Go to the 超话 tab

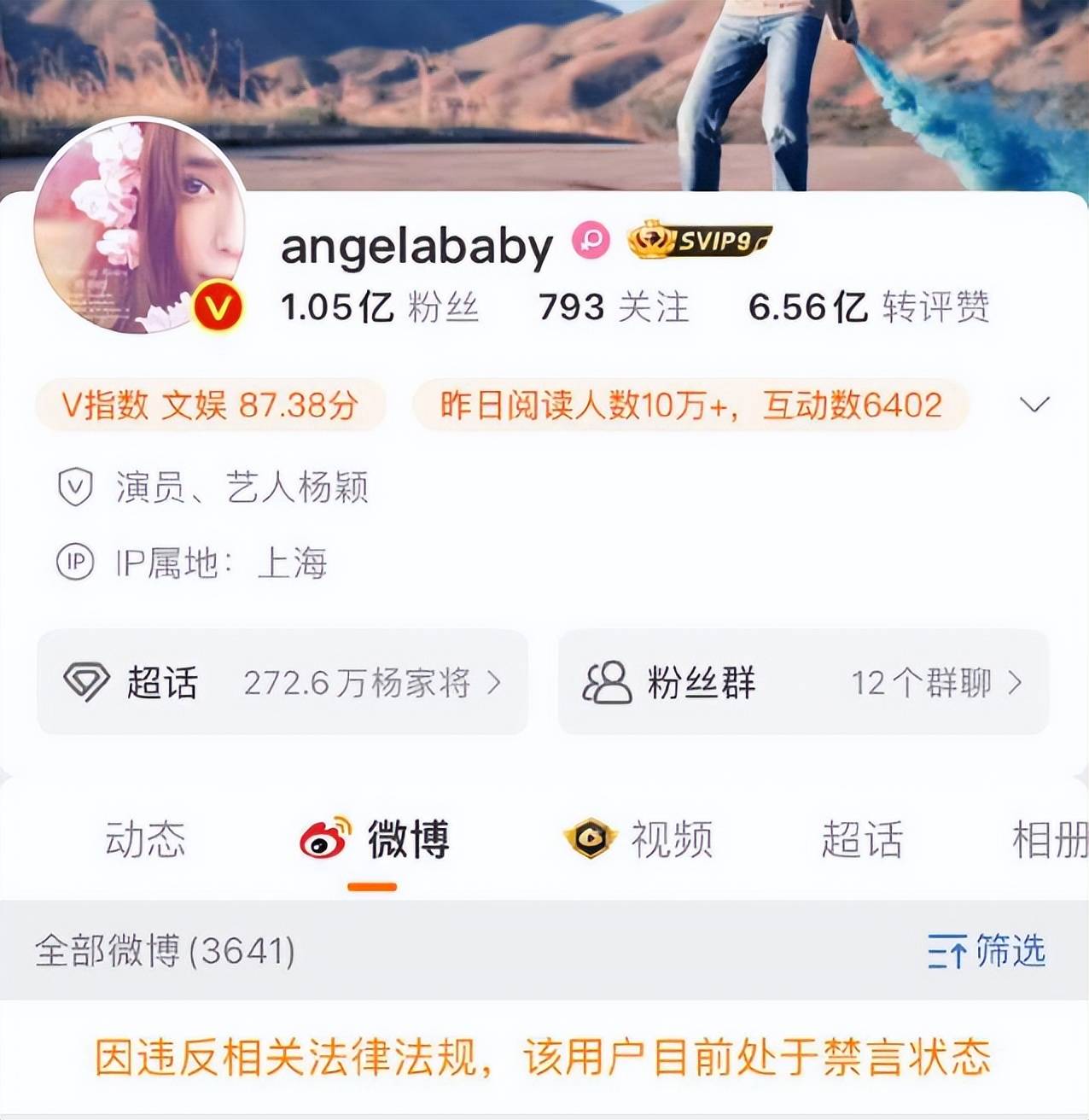(x=861, y=839)
